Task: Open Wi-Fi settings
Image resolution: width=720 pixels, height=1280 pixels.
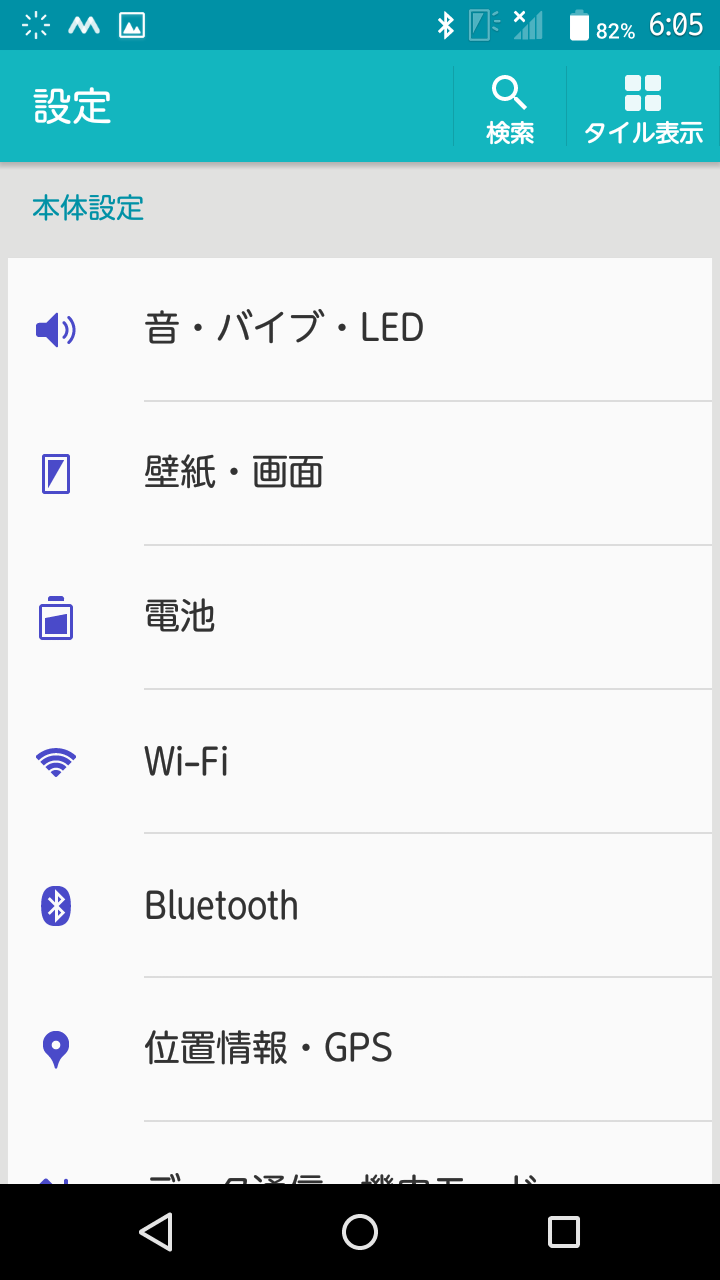Action: point(360,761)
